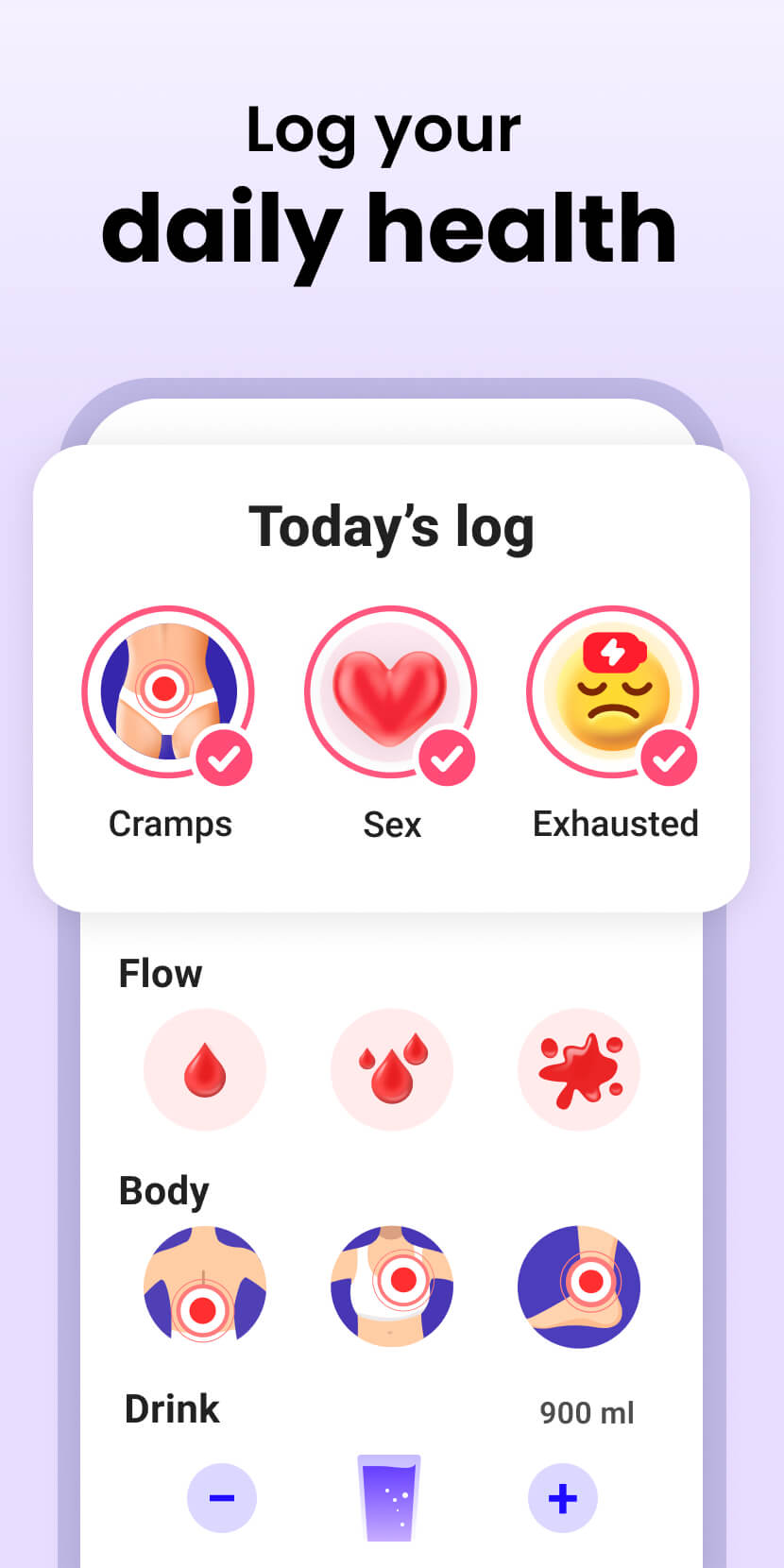Select the medium flow drops icon
This screenshot has width=784, height=1568.
tap(391, 1069)
